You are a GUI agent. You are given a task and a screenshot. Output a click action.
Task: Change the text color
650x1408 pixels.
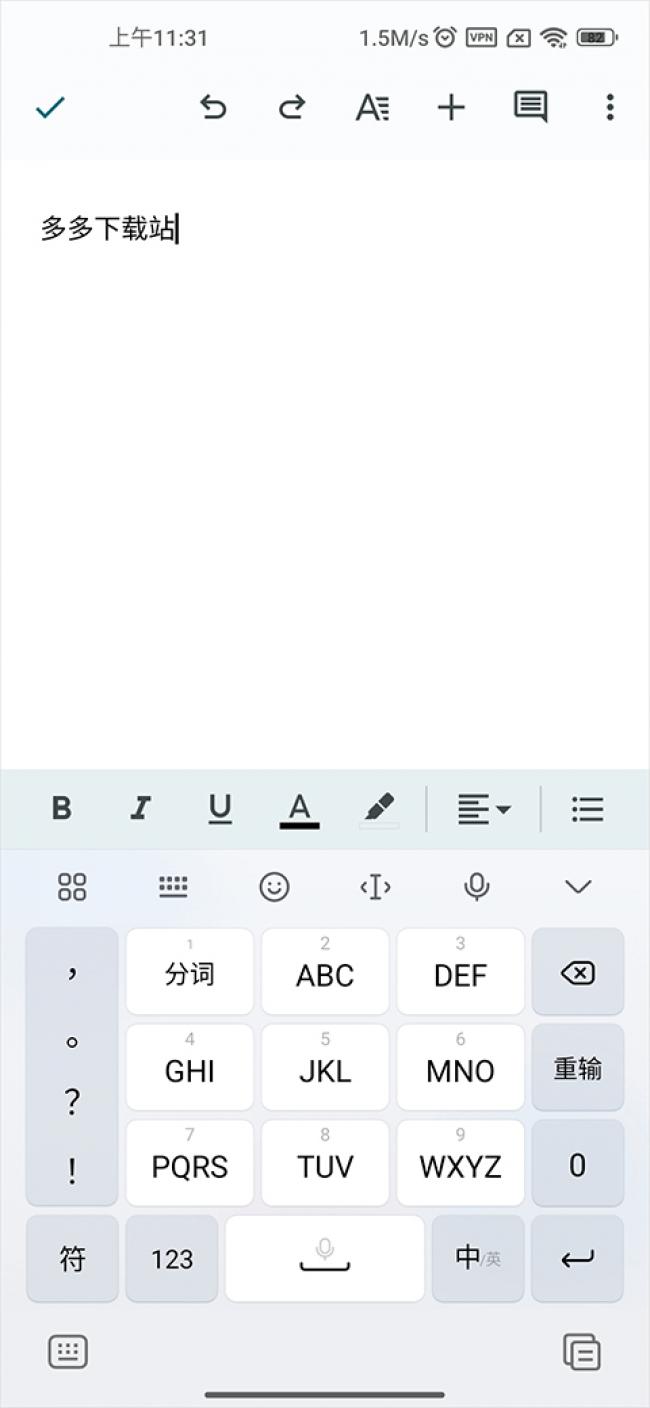[299, 810]
